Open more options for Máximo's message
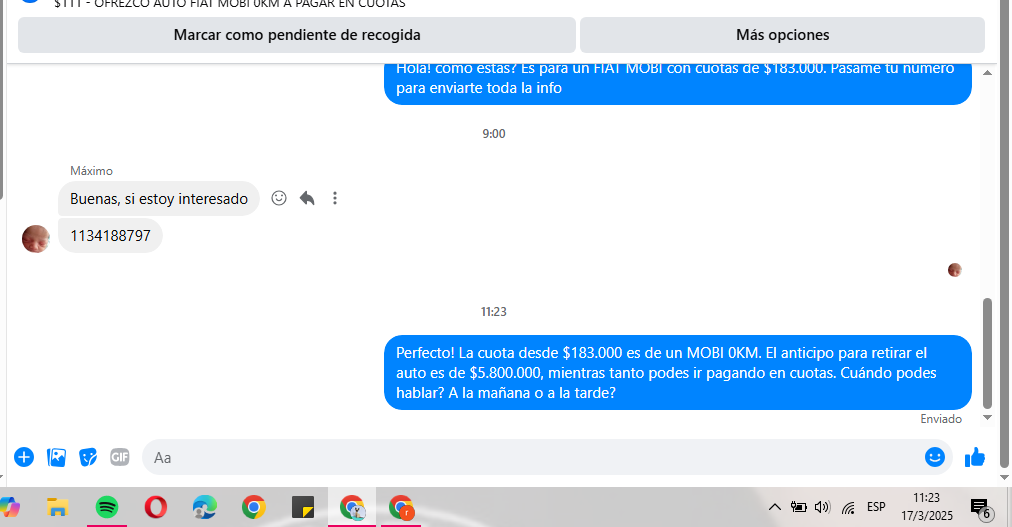Viewport: 1012px width, 527px height. [335, 198]
